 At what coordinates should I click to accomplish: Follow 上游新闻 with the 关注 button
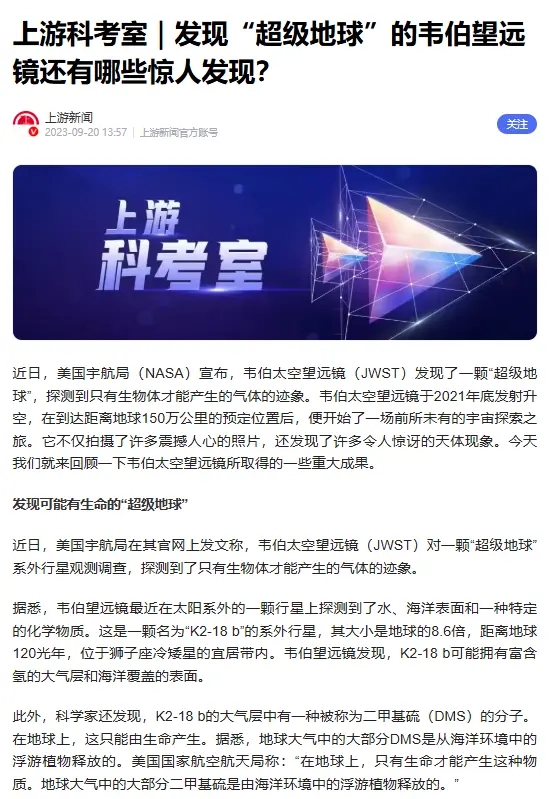pos(516,124)
